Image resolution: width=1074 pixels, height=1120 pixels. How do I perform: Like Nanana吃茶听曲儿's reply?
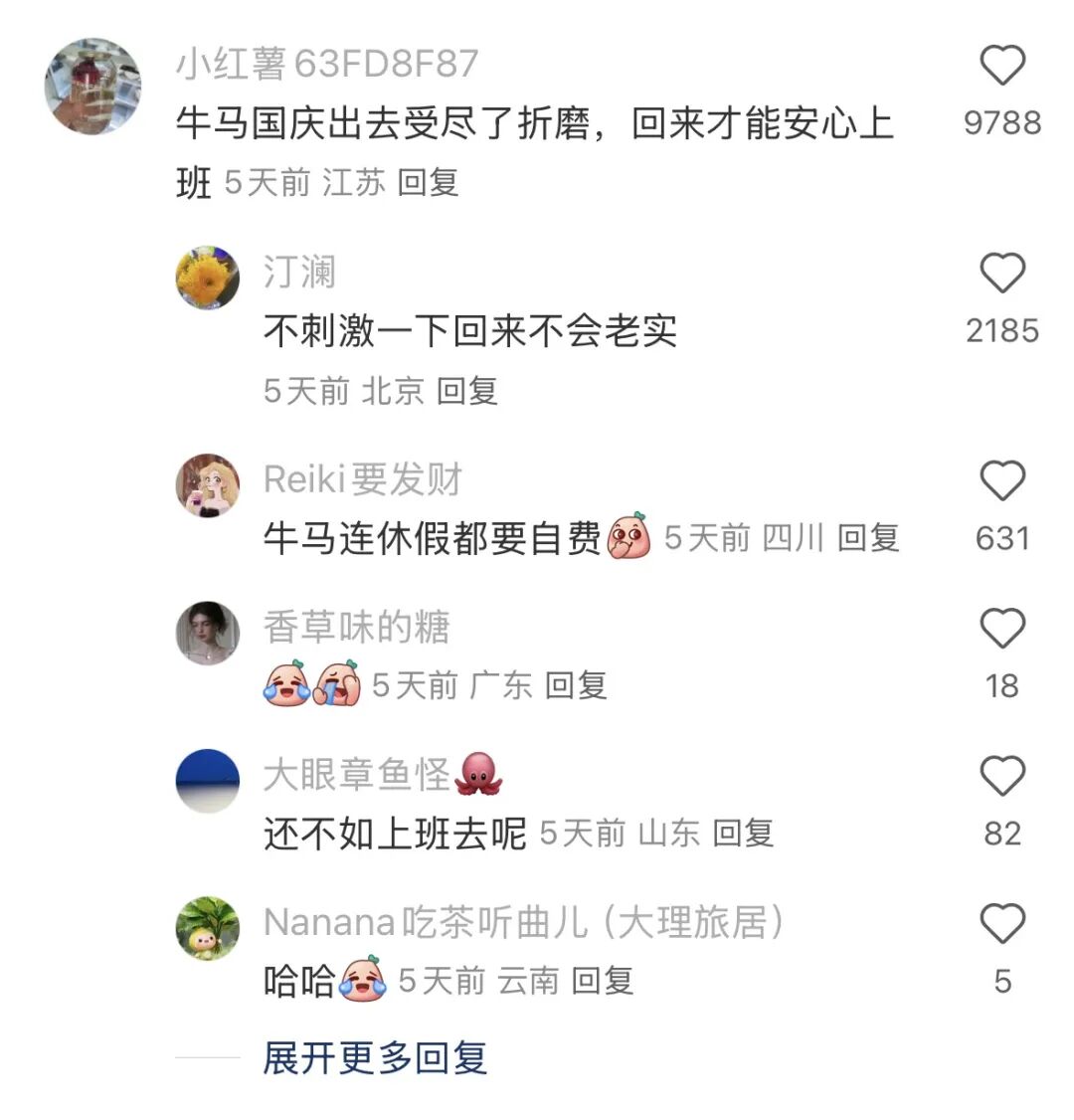coord(1001,925)
